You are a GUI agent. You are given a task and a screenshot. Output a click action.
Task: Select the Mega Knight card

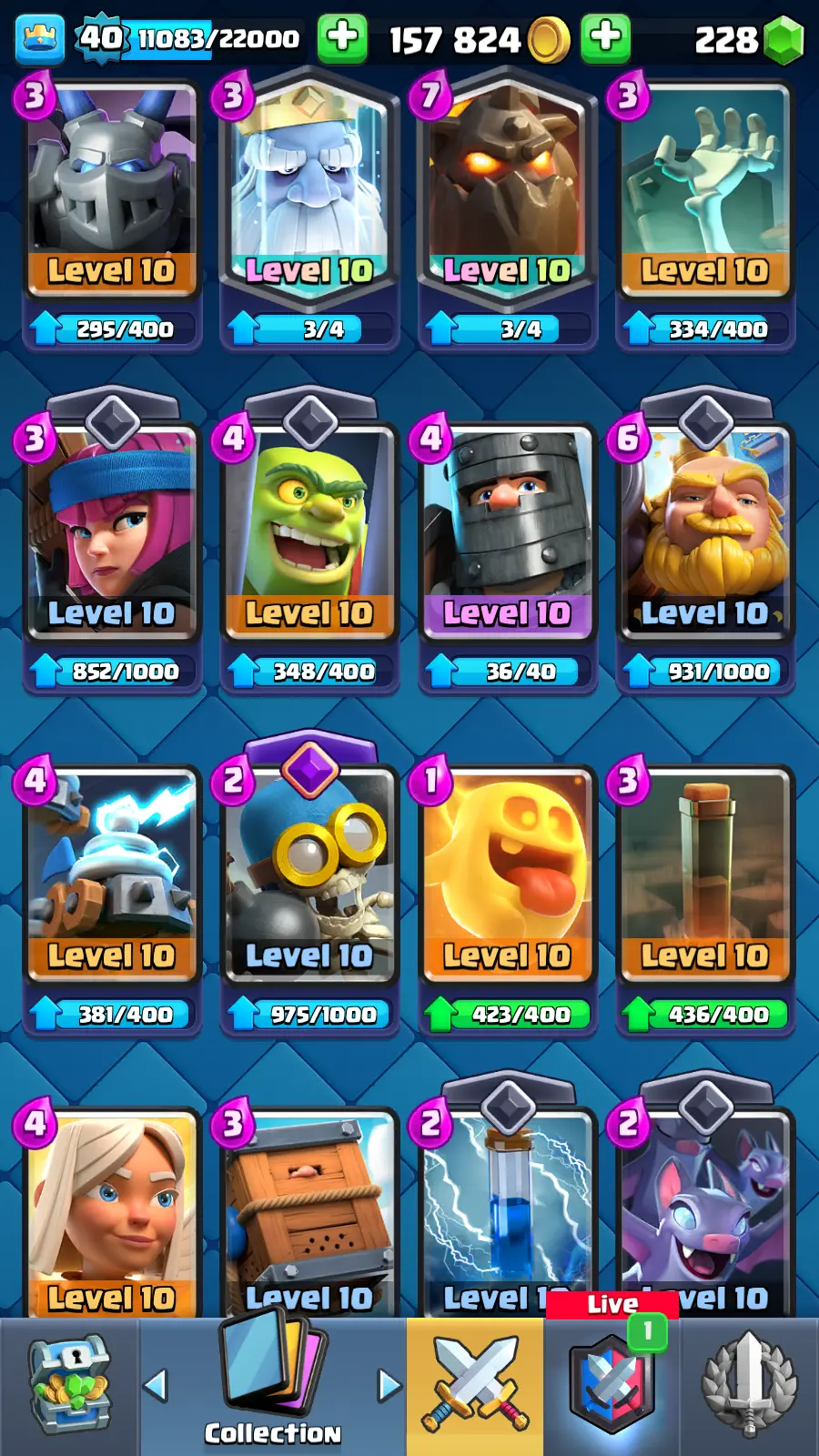click(x=112, y=191)
